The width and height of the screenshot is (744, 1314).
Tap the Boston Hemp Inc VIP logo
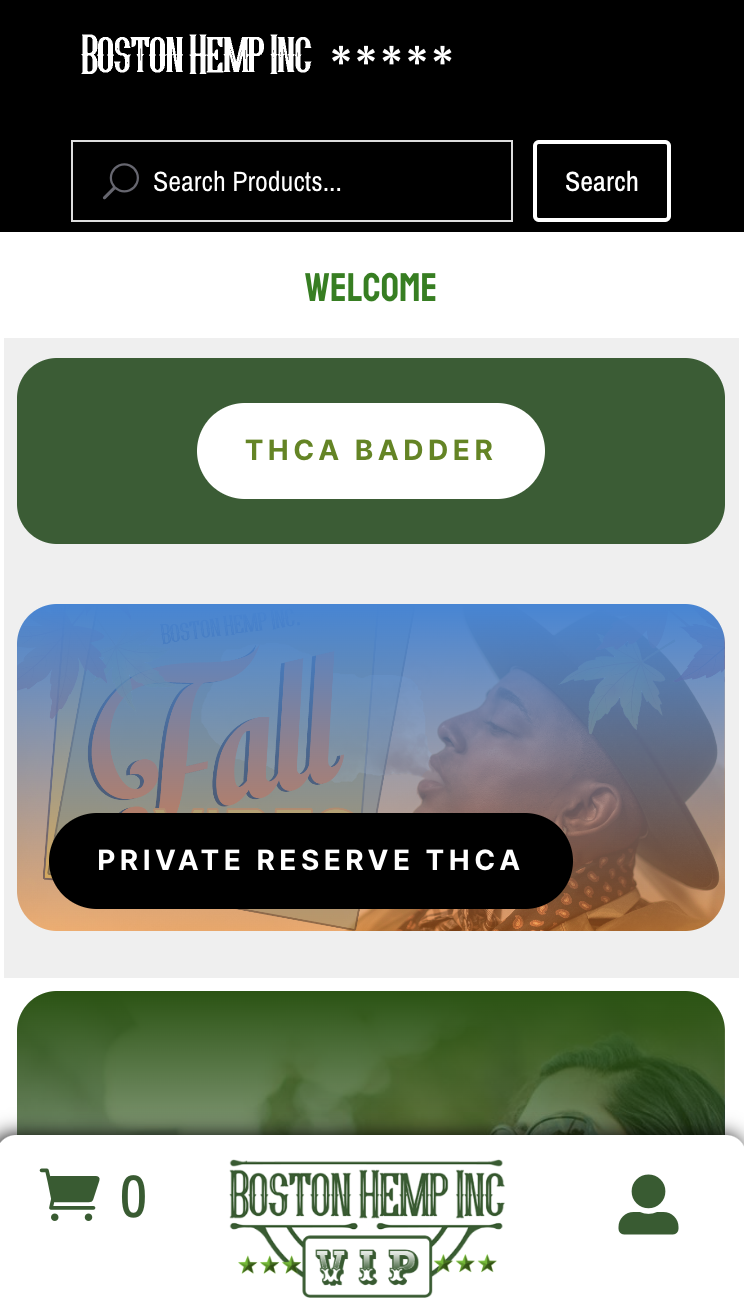pyautogui.click(x=367, y=1226)
